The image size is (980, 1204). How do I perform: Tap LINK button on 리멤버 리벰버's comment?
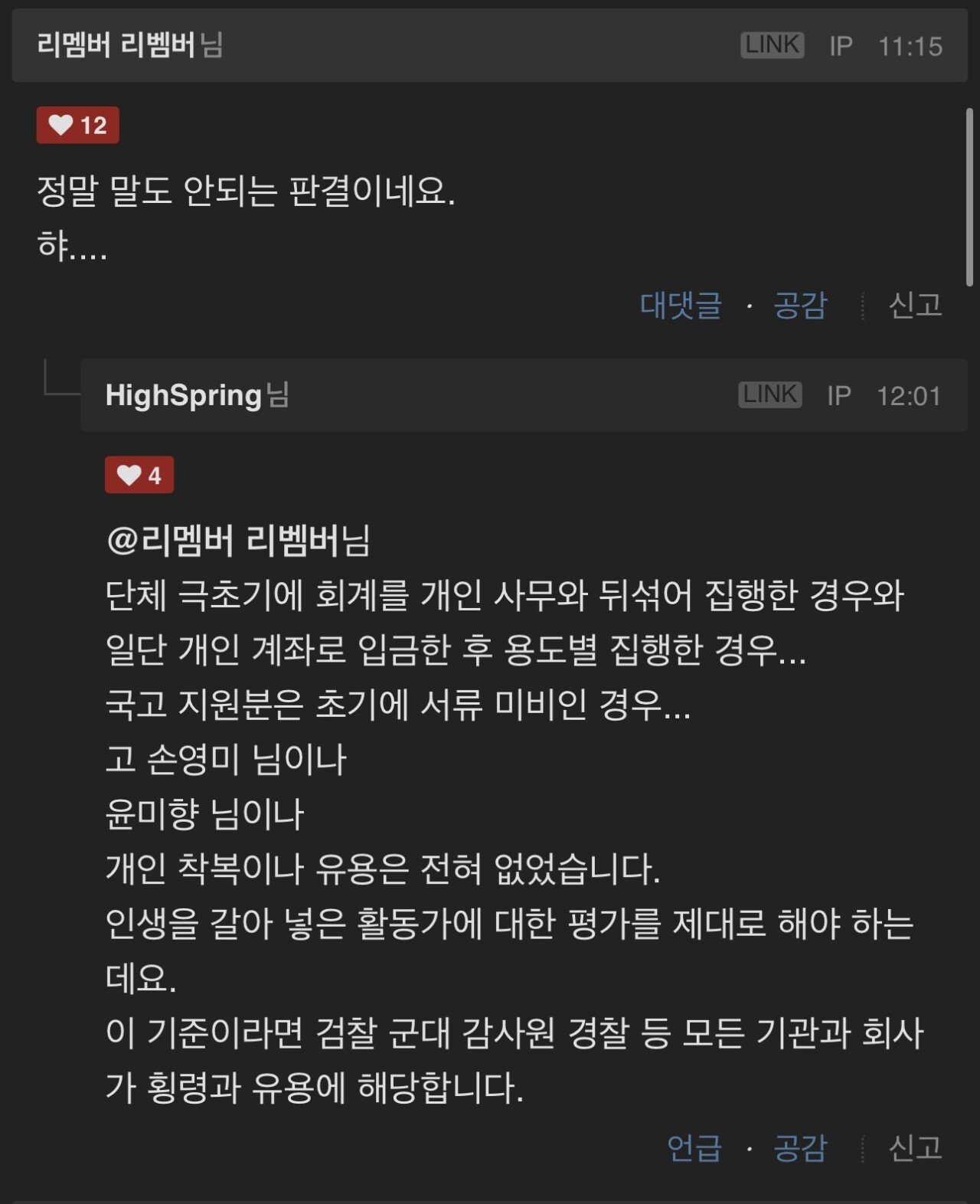coord(772,45)
